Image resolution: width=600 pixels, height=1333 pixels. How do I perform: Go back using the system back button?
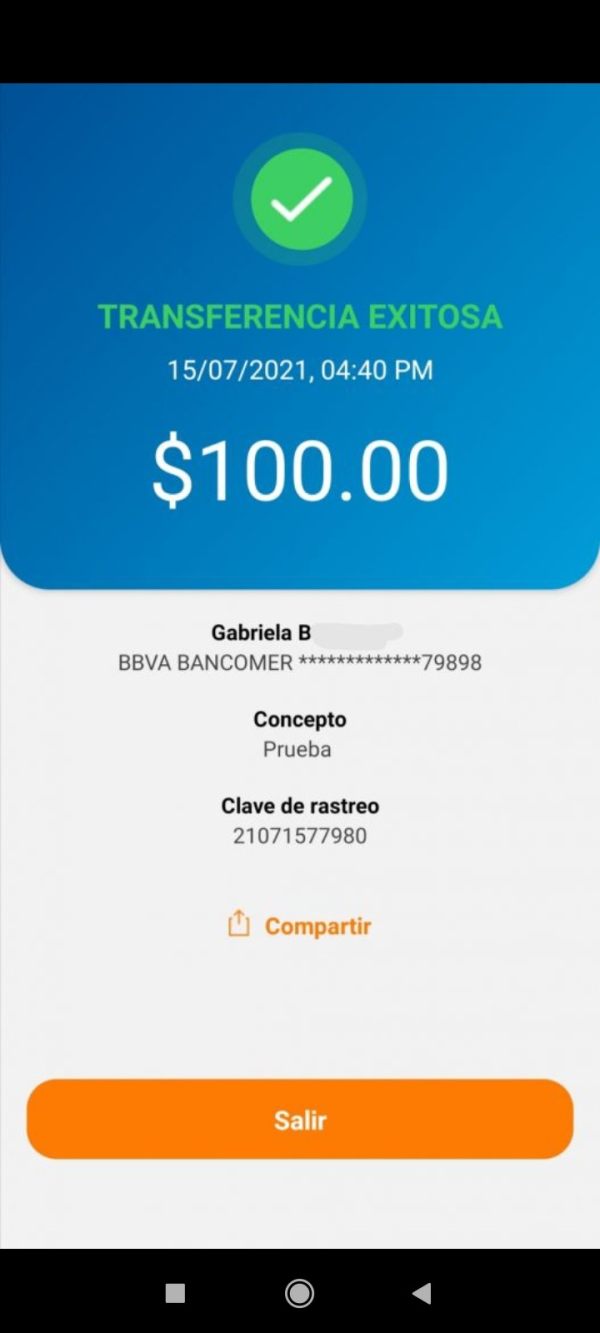(x=422, y=1293)
